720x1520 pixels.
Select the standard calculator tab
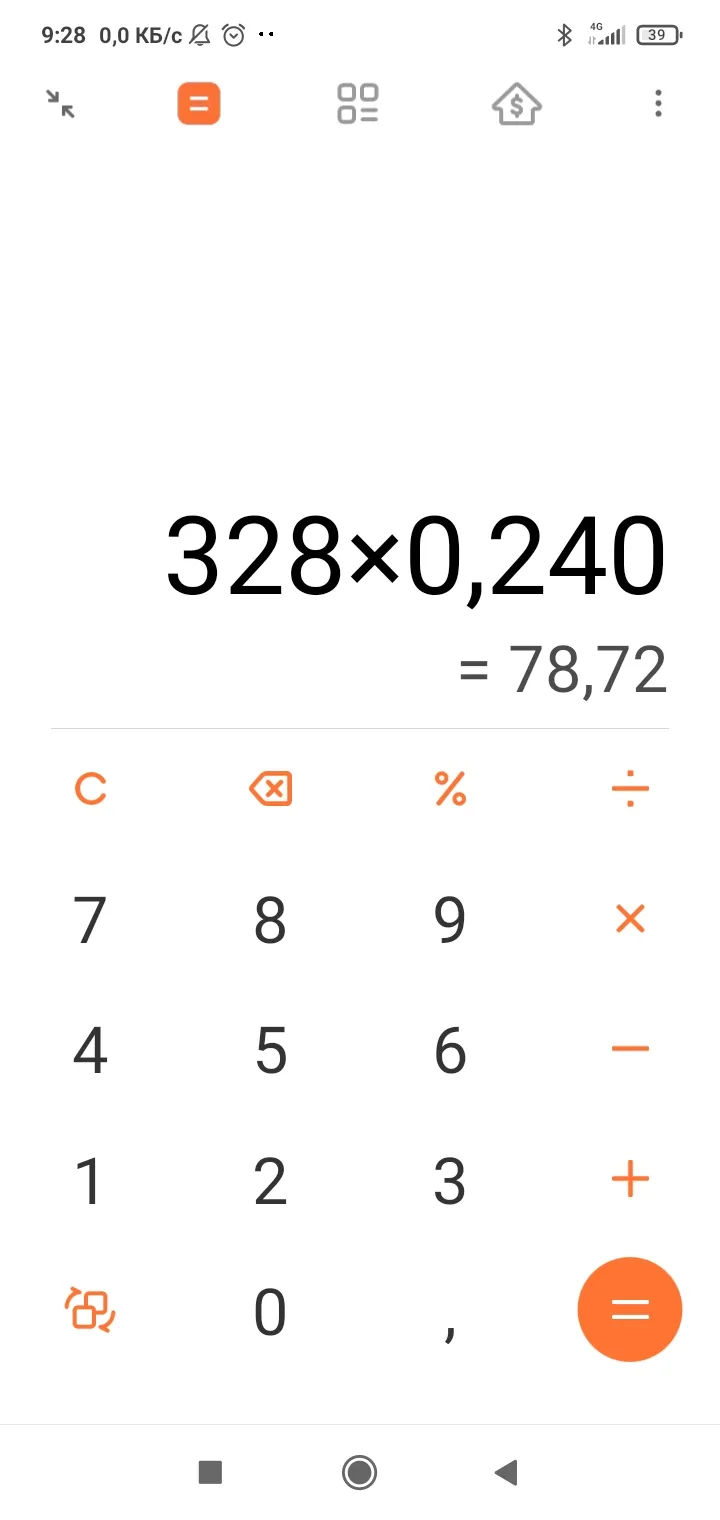[199, 104]
